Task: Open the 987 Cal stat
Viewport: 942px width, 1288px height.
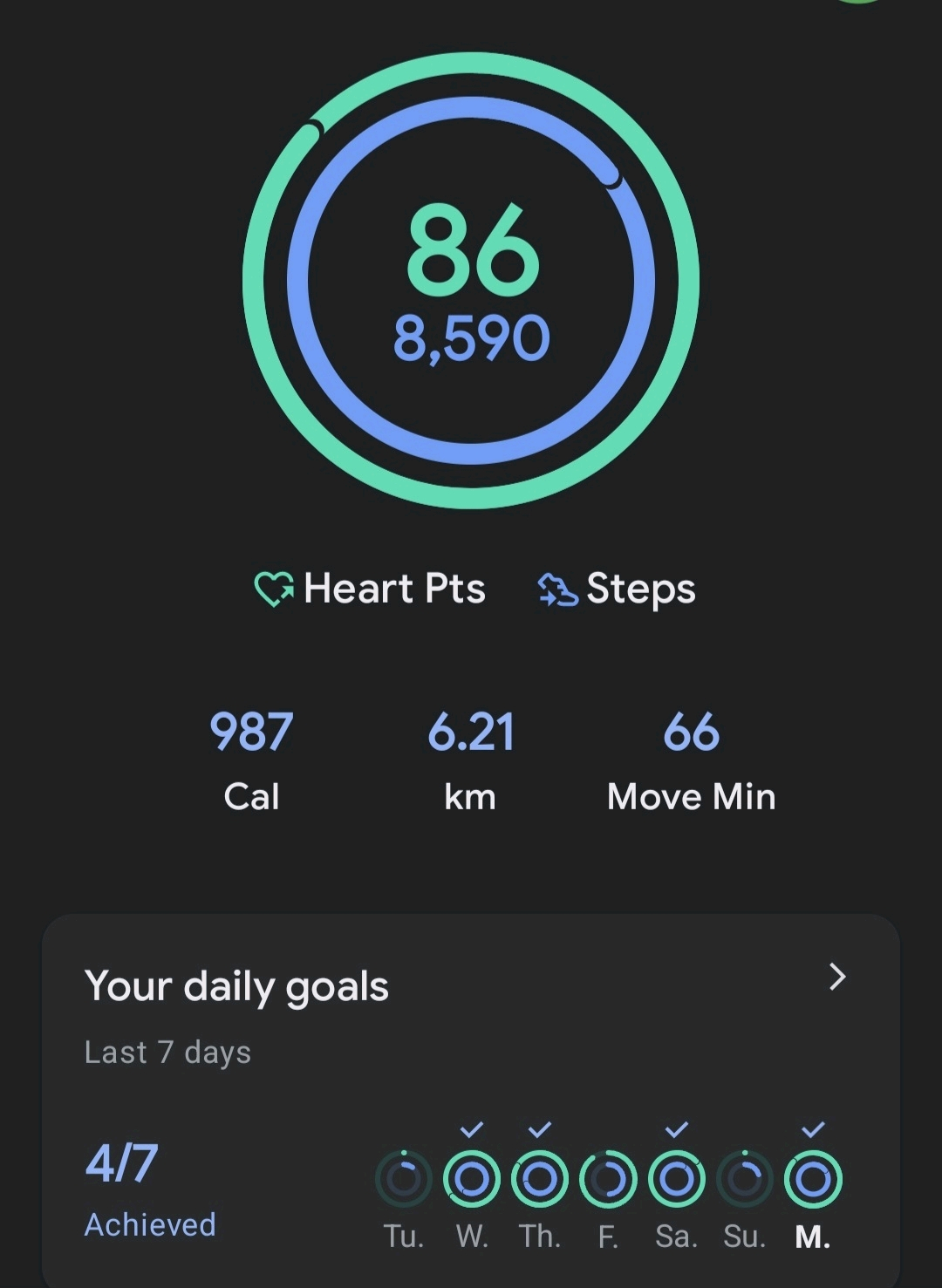Action: coord(251,759)
